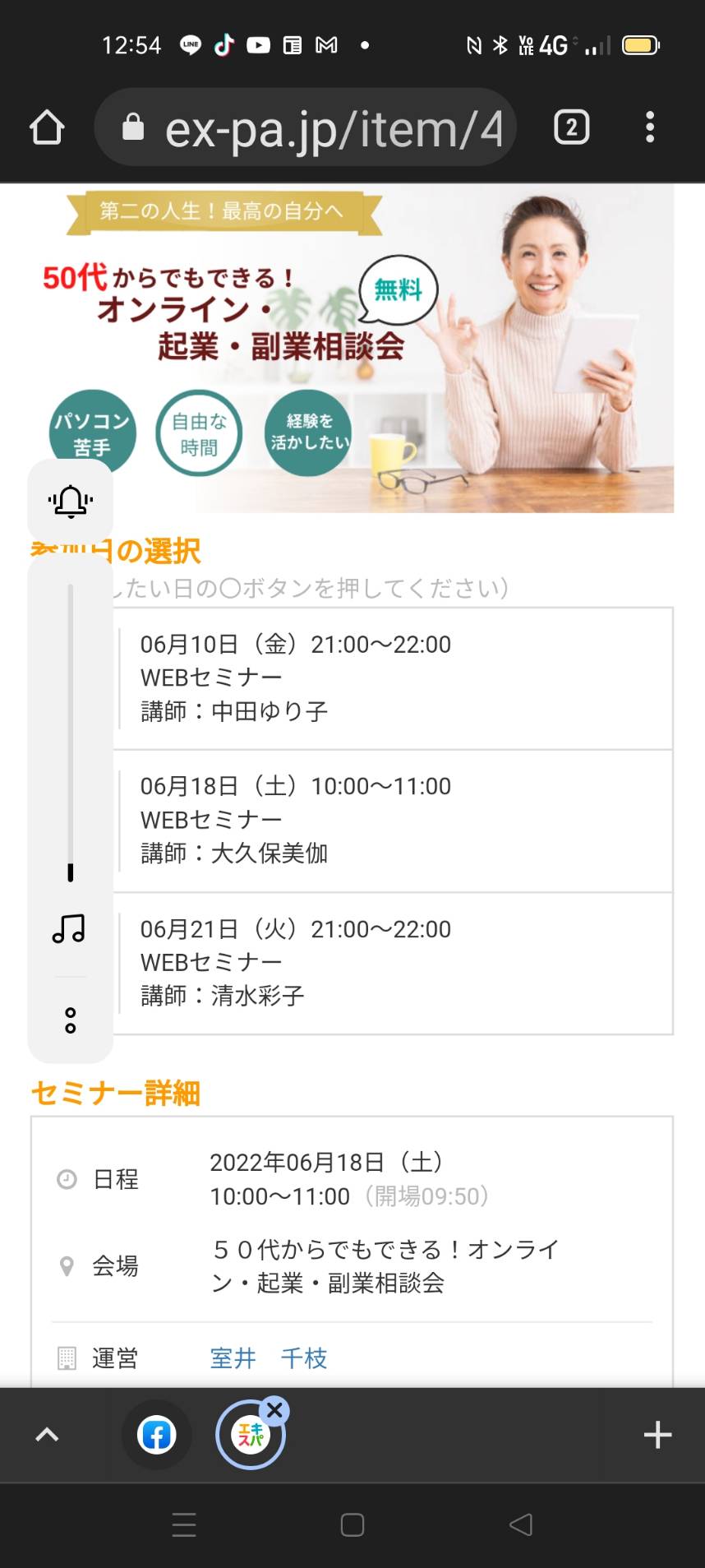Select the 06月18日 seminar with 大久保美伽
This screenshot has height=1568, width=705.
pos(393,821)
